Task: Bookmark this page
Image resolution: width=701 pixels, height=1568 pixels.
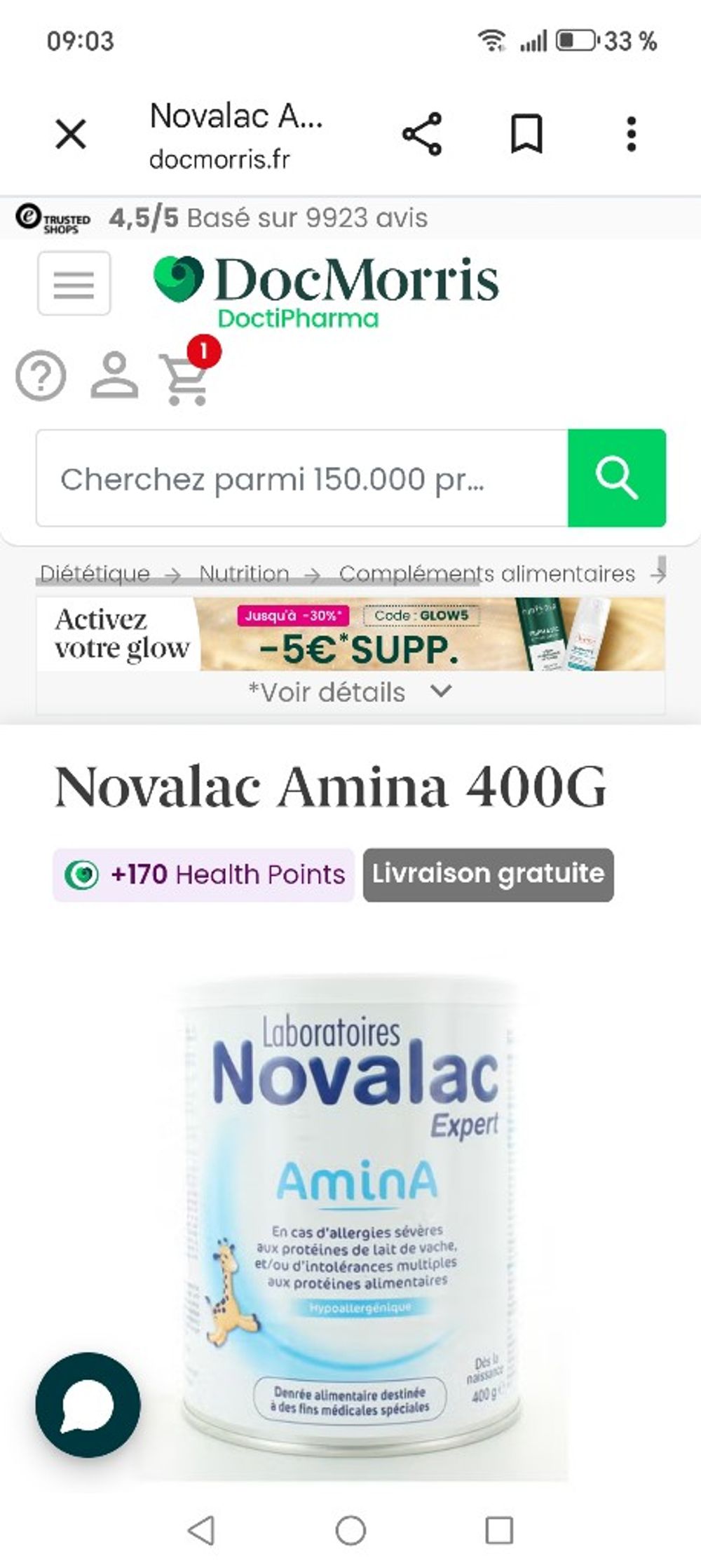Action: (526, 133)
